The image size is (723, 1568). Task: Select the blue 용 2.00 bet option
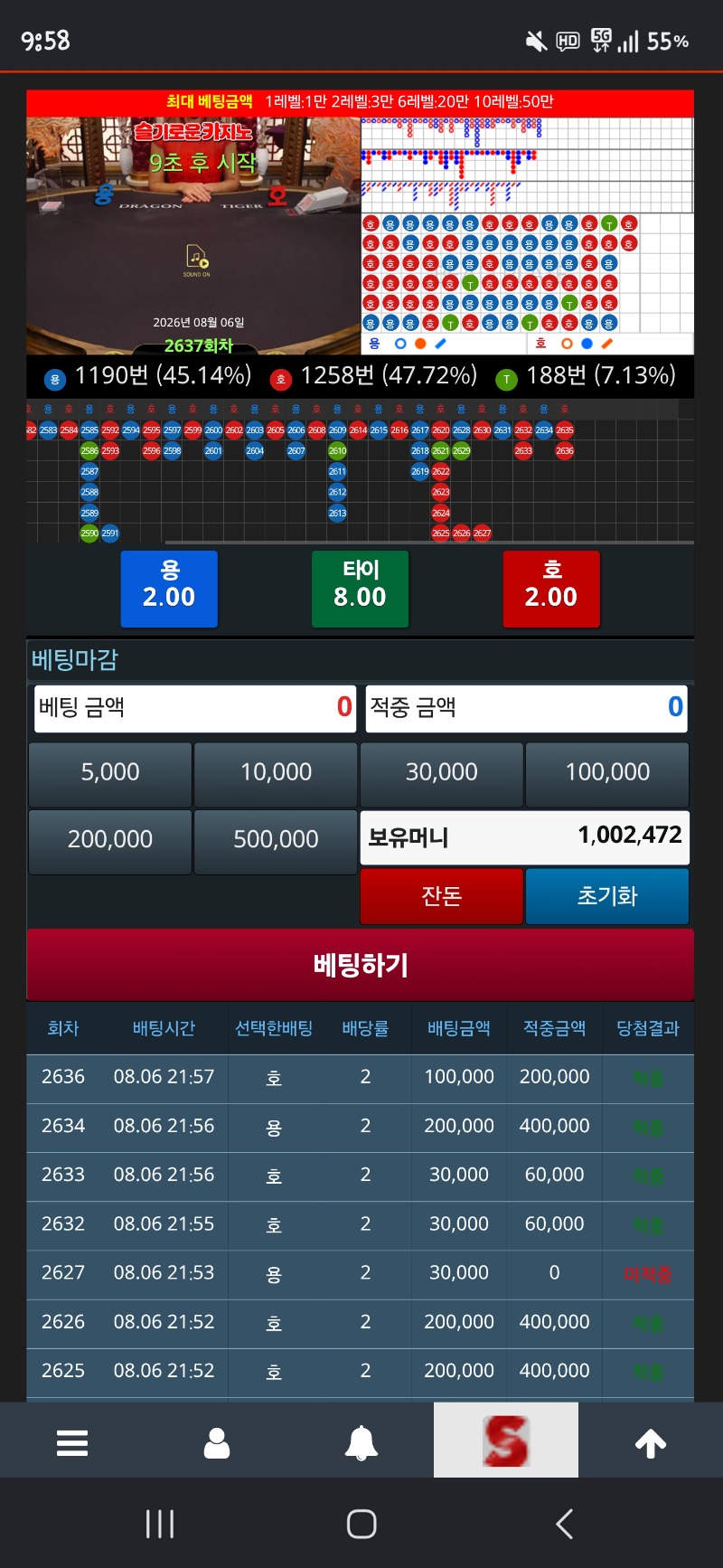tap(169, 589)
